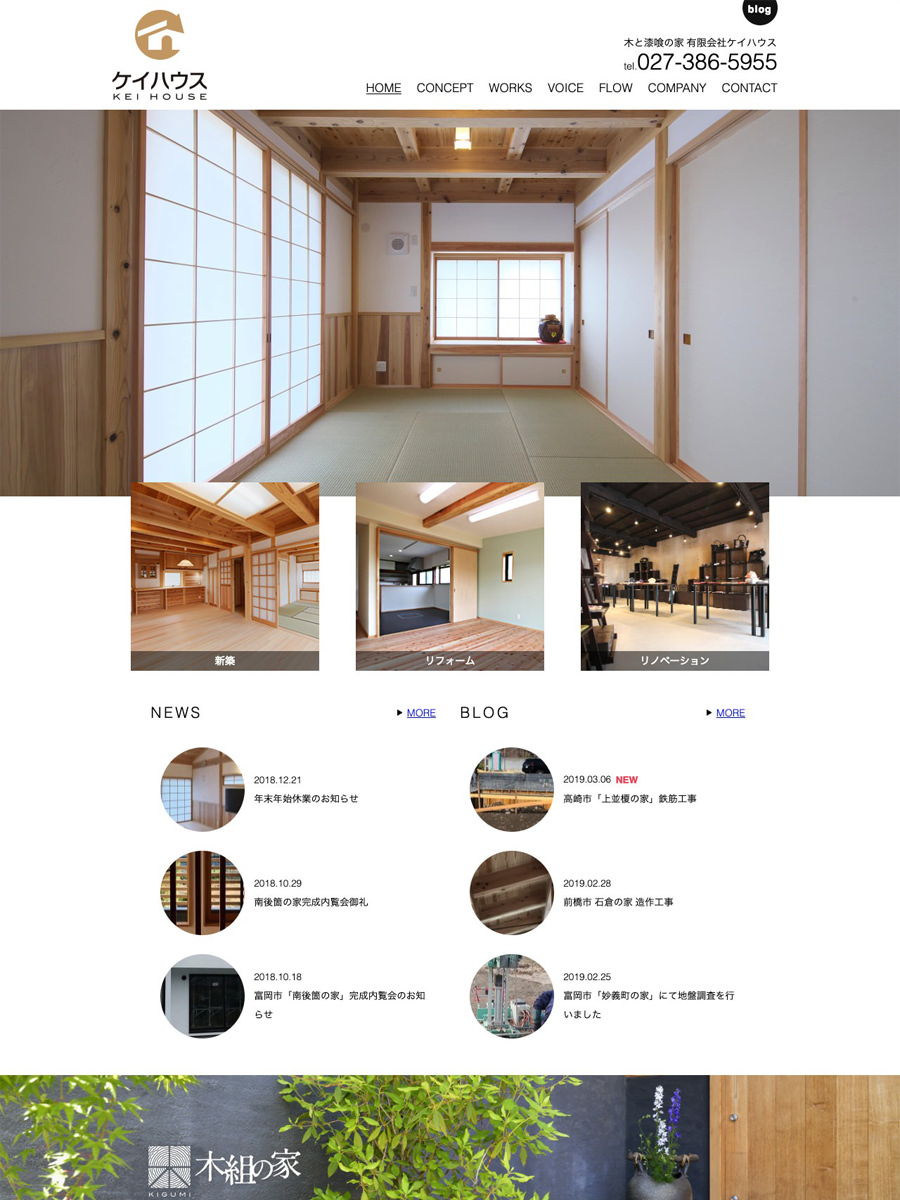Viewport: 900px width, 1200px height.
Task: Open blog post 前橋市 石倉の家 造作工事
Action: coord(617,902)
